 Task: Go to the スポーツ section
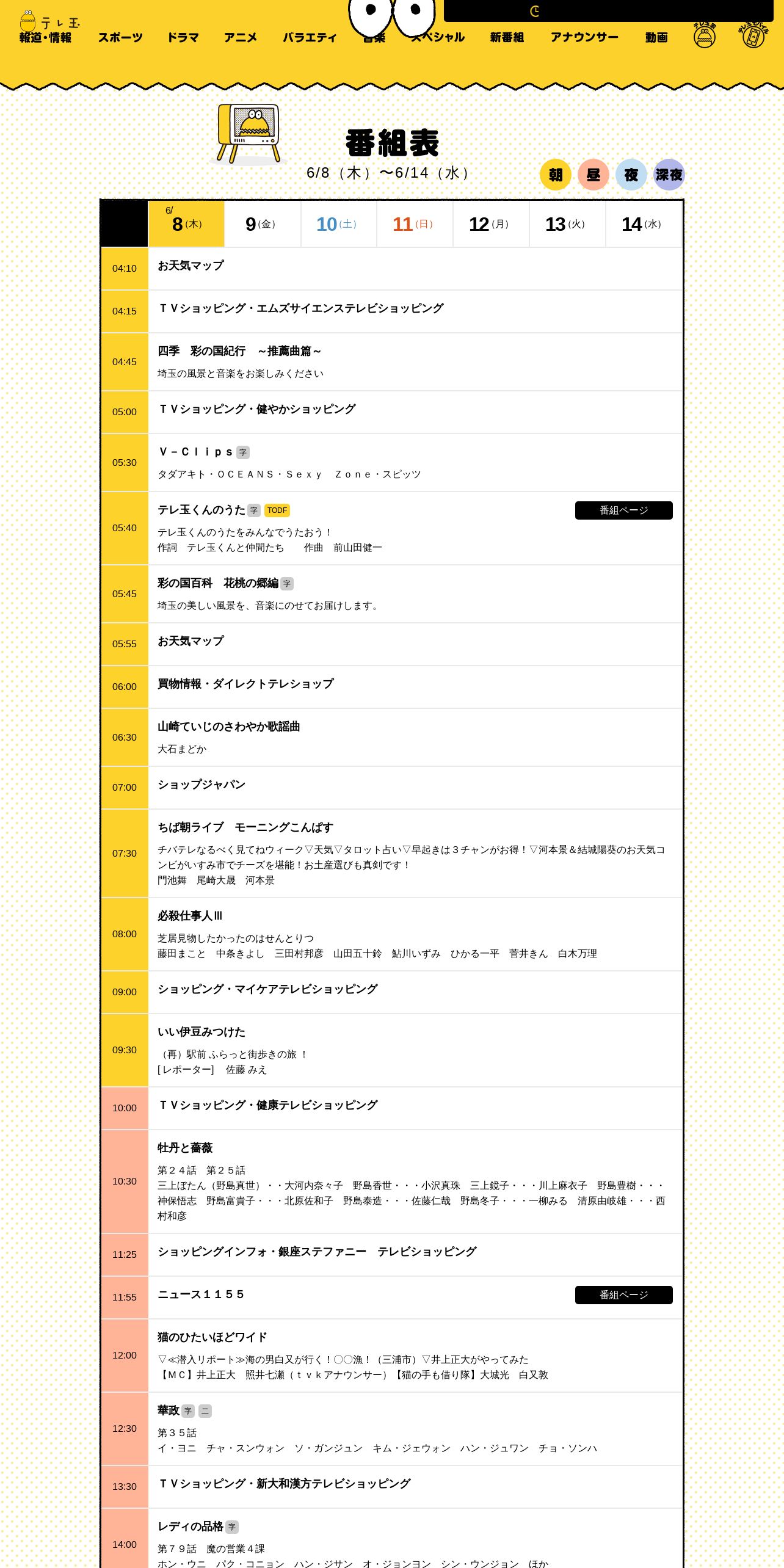point(120,38)
